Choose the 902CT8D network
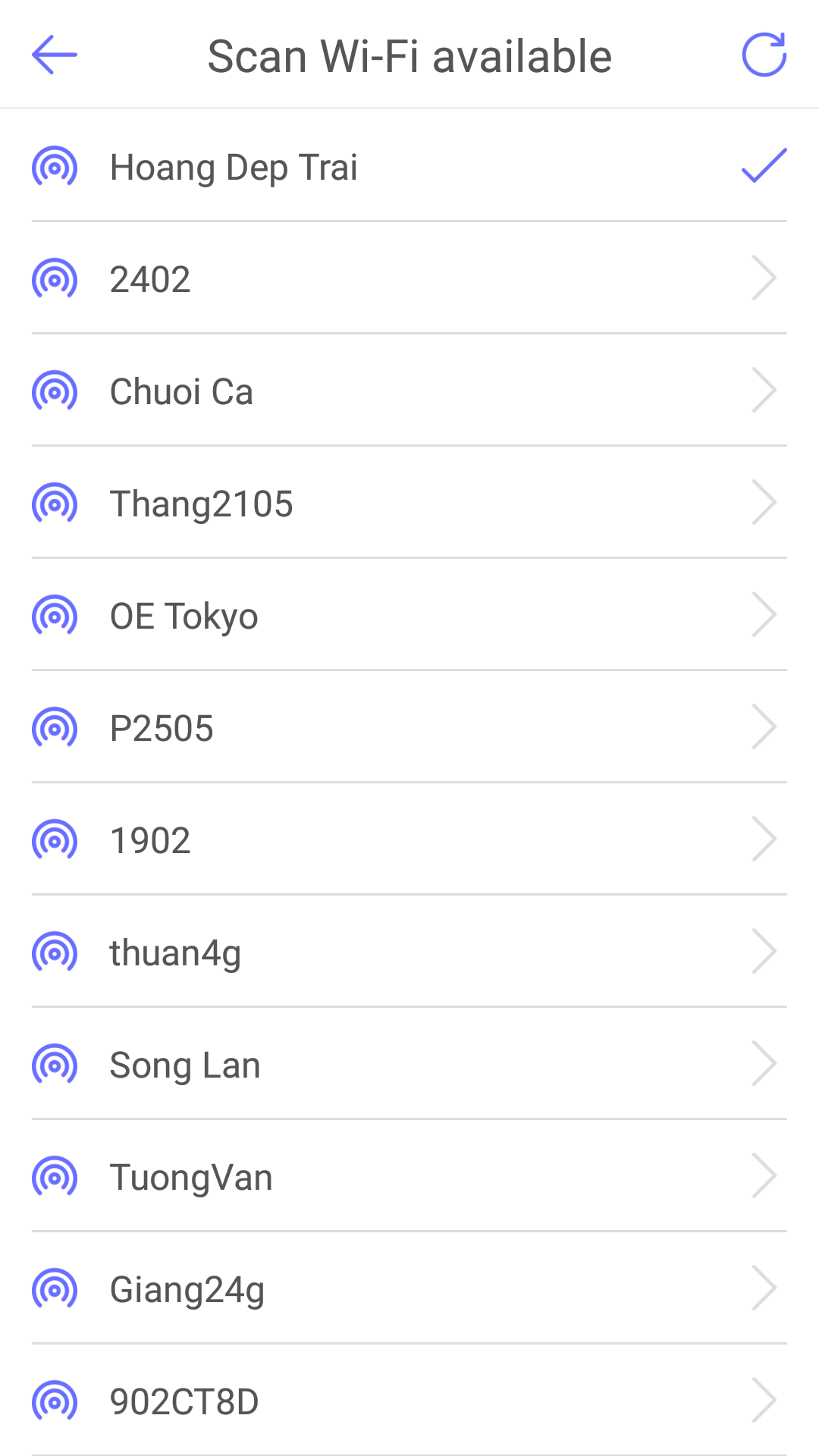The width and height of the screenshot is (819, 1456). pyautogui.click(x=409, y=1401)
